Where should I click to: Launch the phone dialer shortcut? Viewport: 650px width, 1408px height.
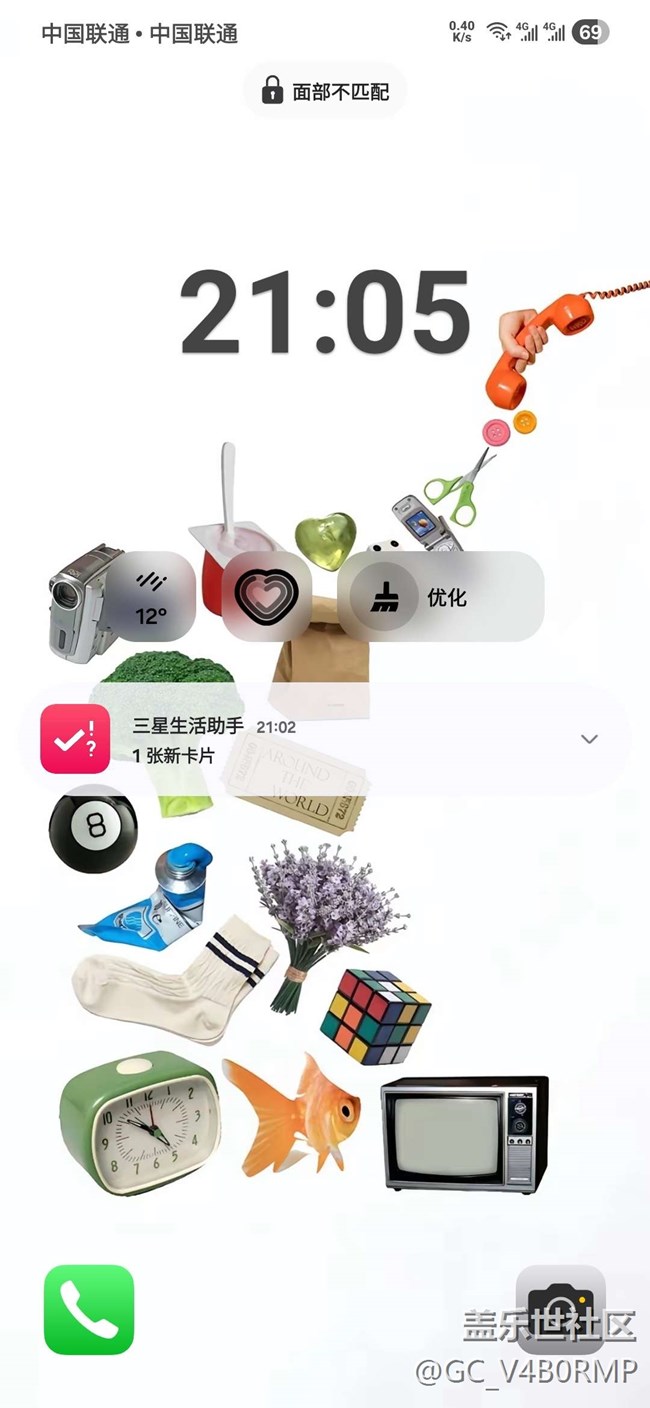point(89,1309)
